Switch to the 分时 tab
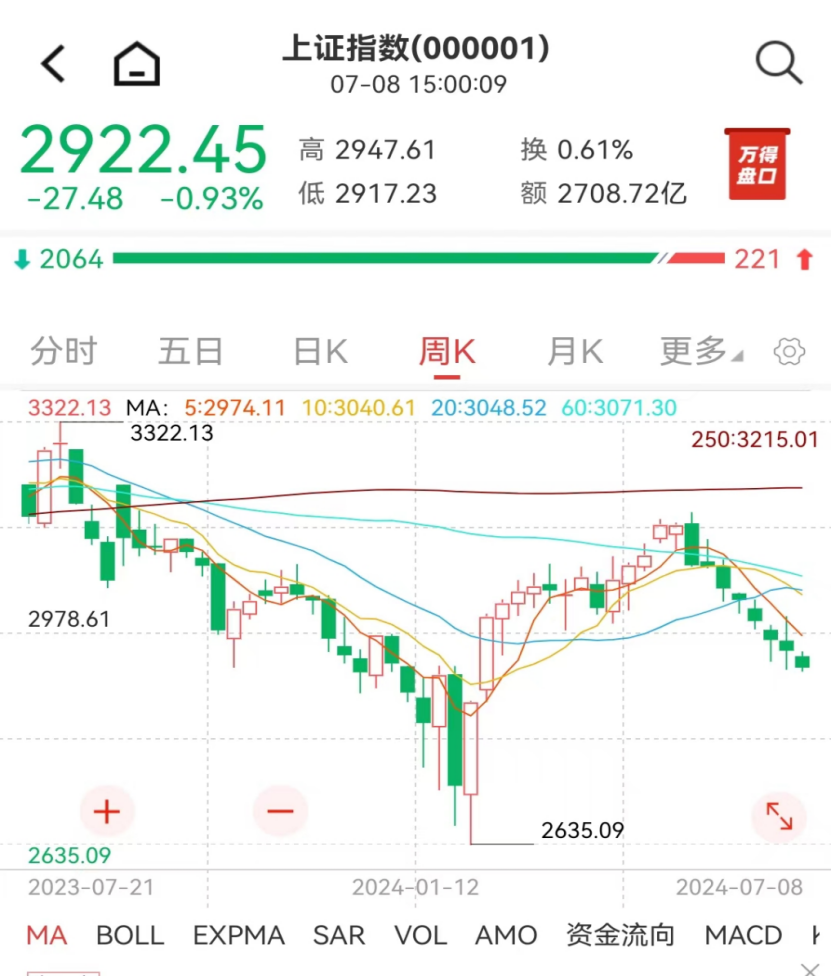Image resolution: width=831 pixels, height=976 pixels. (x=64, y=351)
